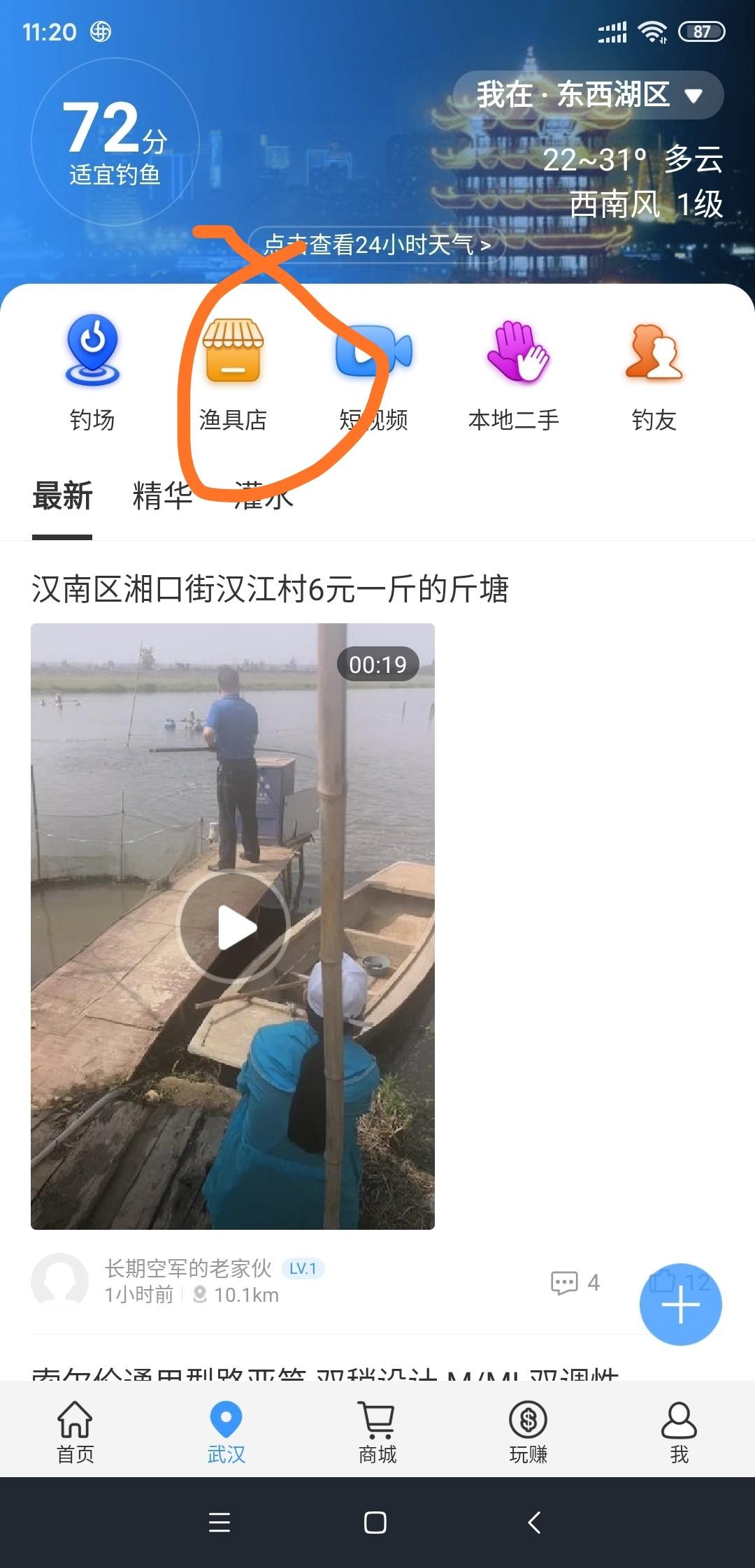Image resolution: width=755 pixels, height=1568 pixels.
Task: Open comments on 长期空军的老家伙's post
Action: pyautogui.click(x=575, y=1282)
